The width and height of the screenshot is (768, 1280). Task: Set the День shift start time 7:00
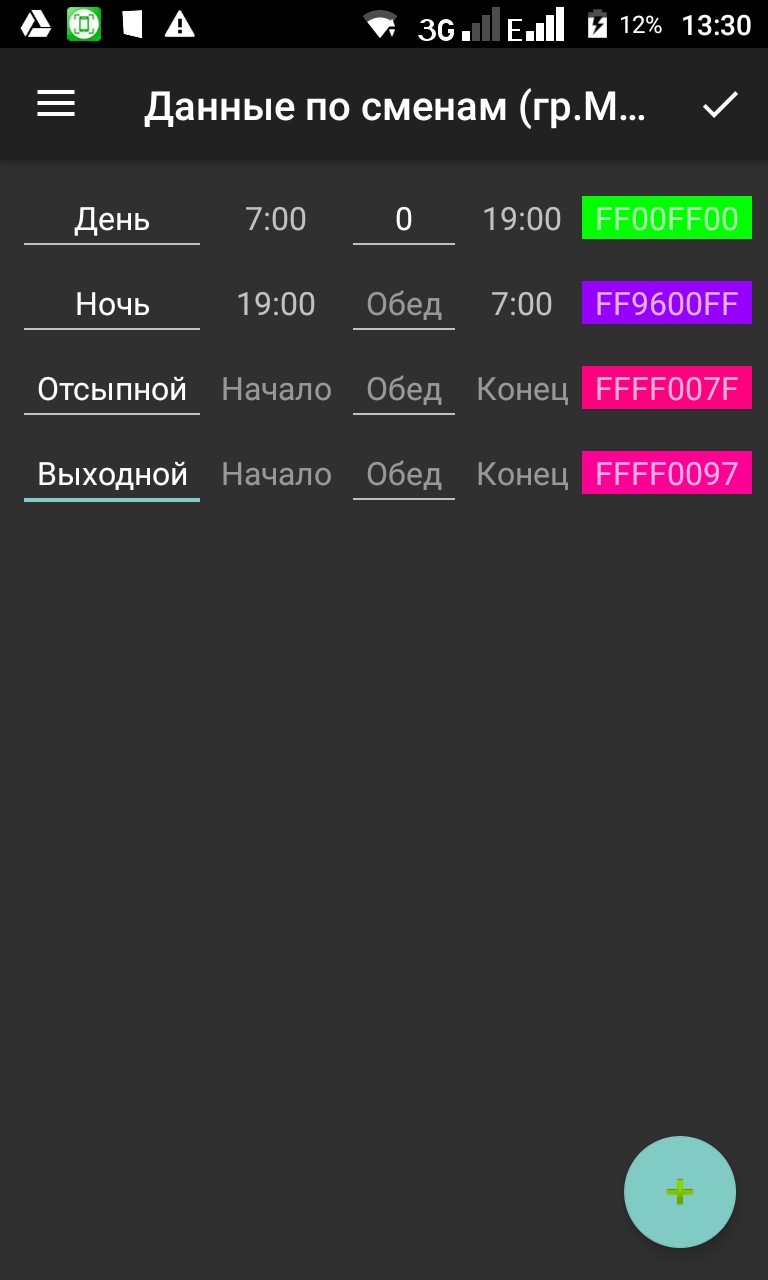[x=276, y=219]
